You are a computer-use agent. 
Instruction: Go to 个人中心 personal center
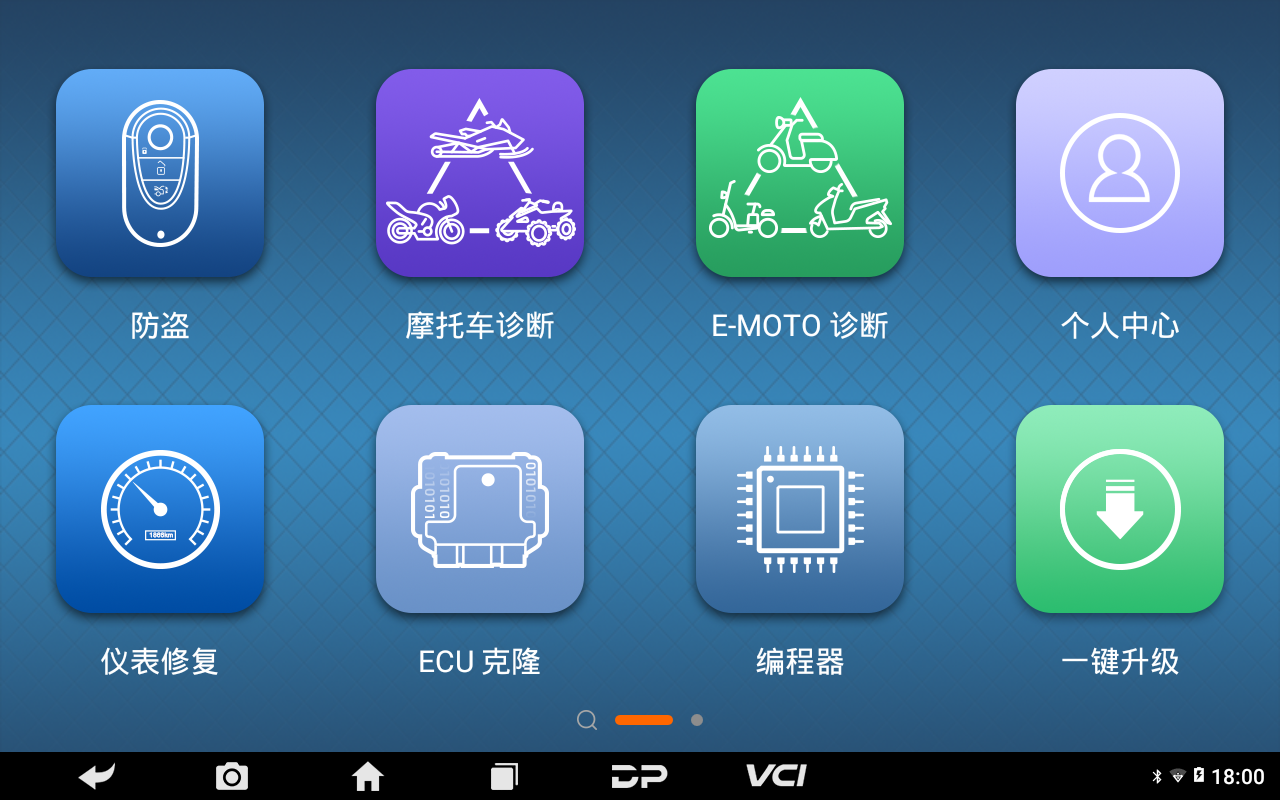pos(1120,173)
